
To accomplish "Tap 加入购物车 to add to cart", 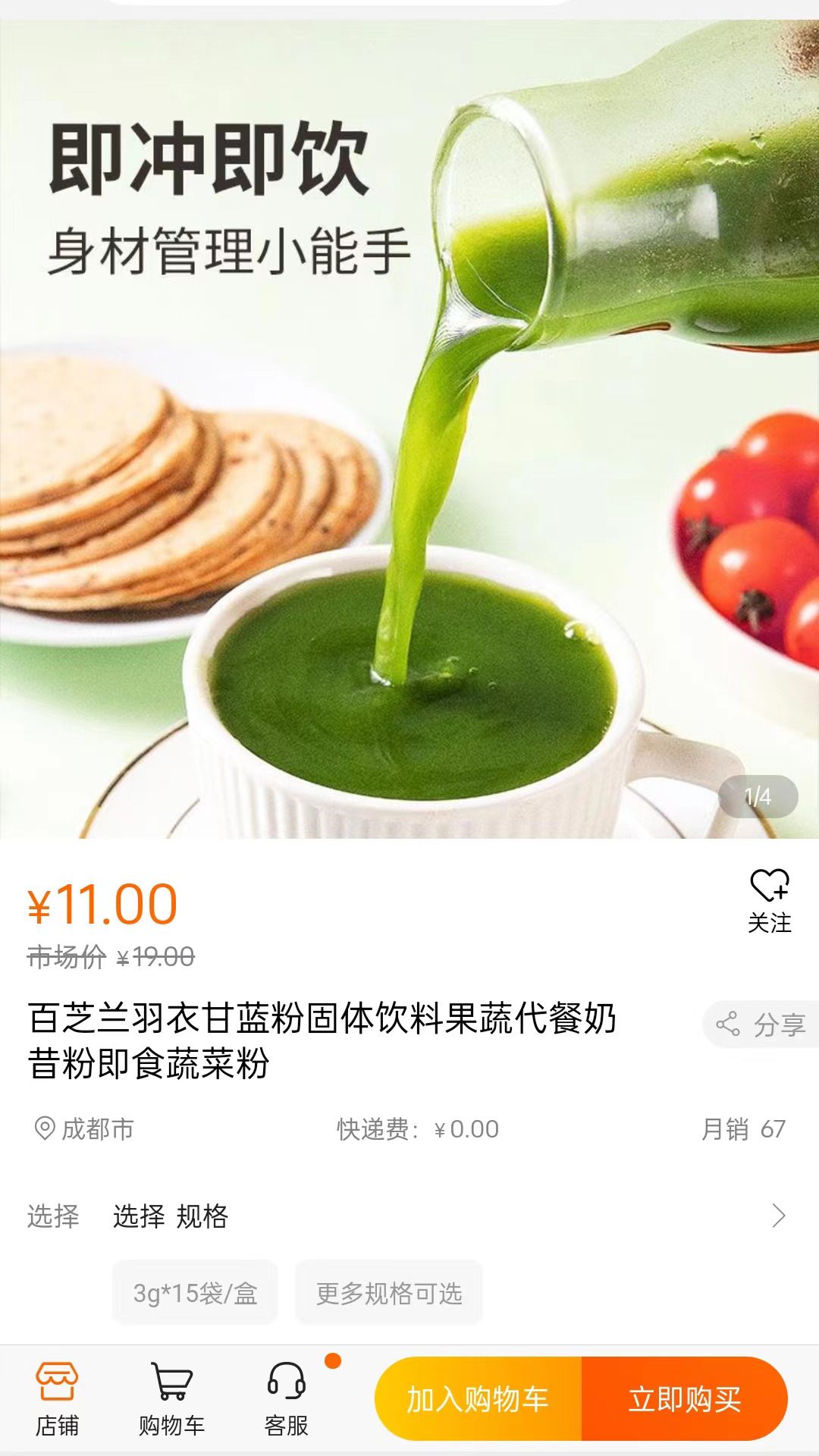I will 482,1398.
